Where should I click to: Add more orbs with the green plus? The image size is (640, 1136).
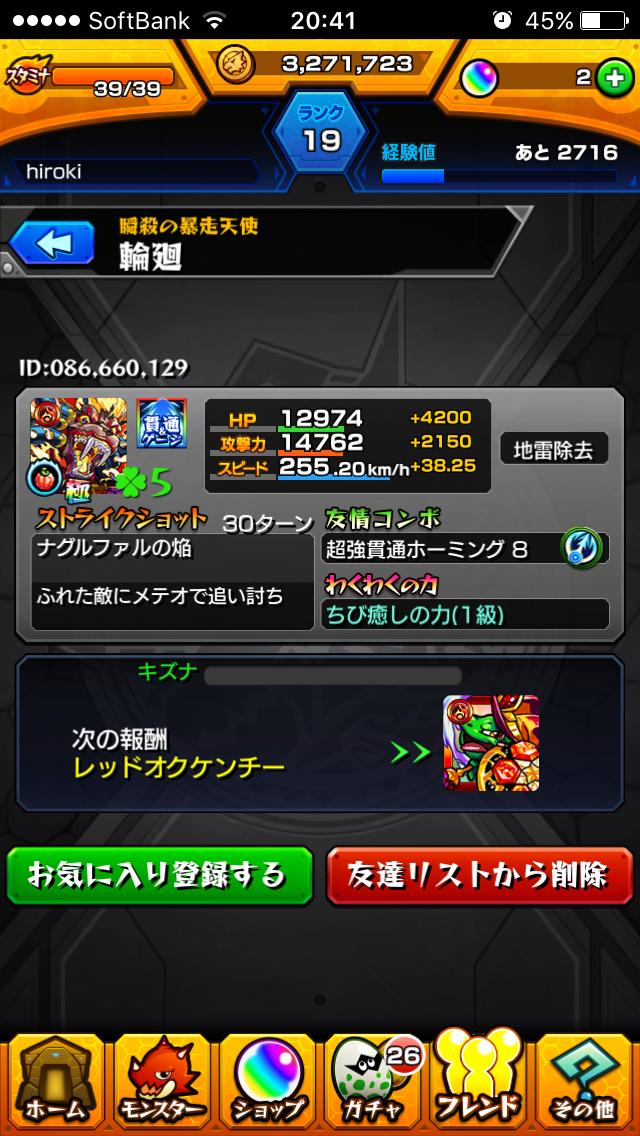(612, 79)
